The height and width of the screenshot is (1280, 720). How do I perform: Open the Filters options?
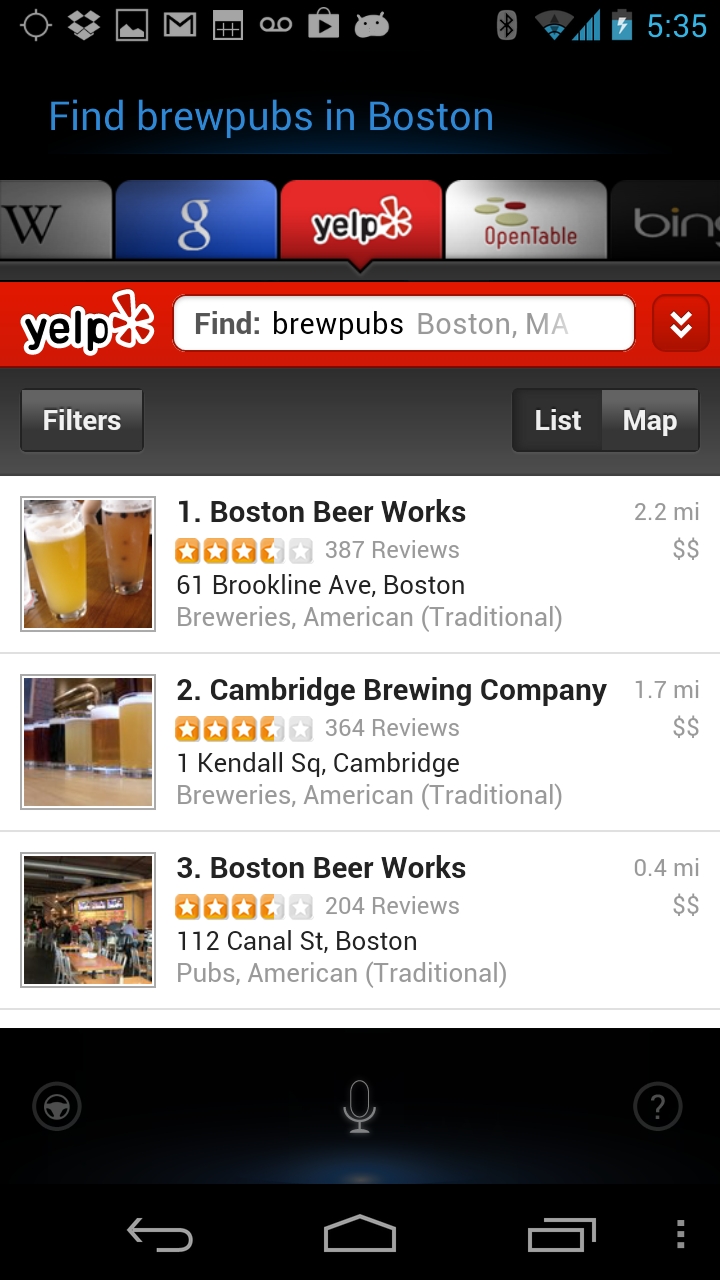pos(82,421)
